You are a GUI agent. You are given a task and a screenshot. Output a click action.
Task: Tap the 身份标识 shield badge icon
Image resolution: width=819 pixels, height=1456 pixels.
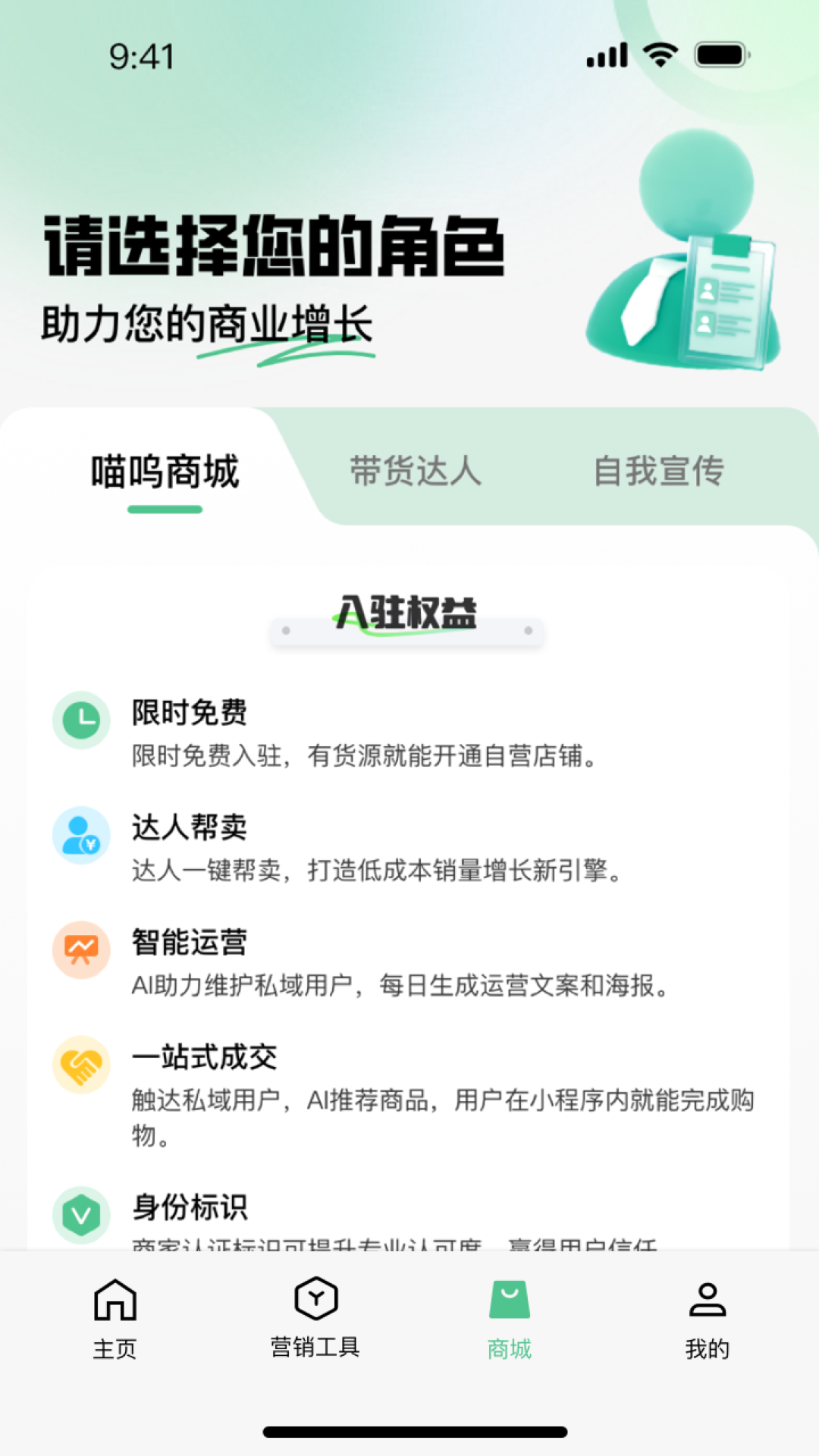pos(81,1213)
